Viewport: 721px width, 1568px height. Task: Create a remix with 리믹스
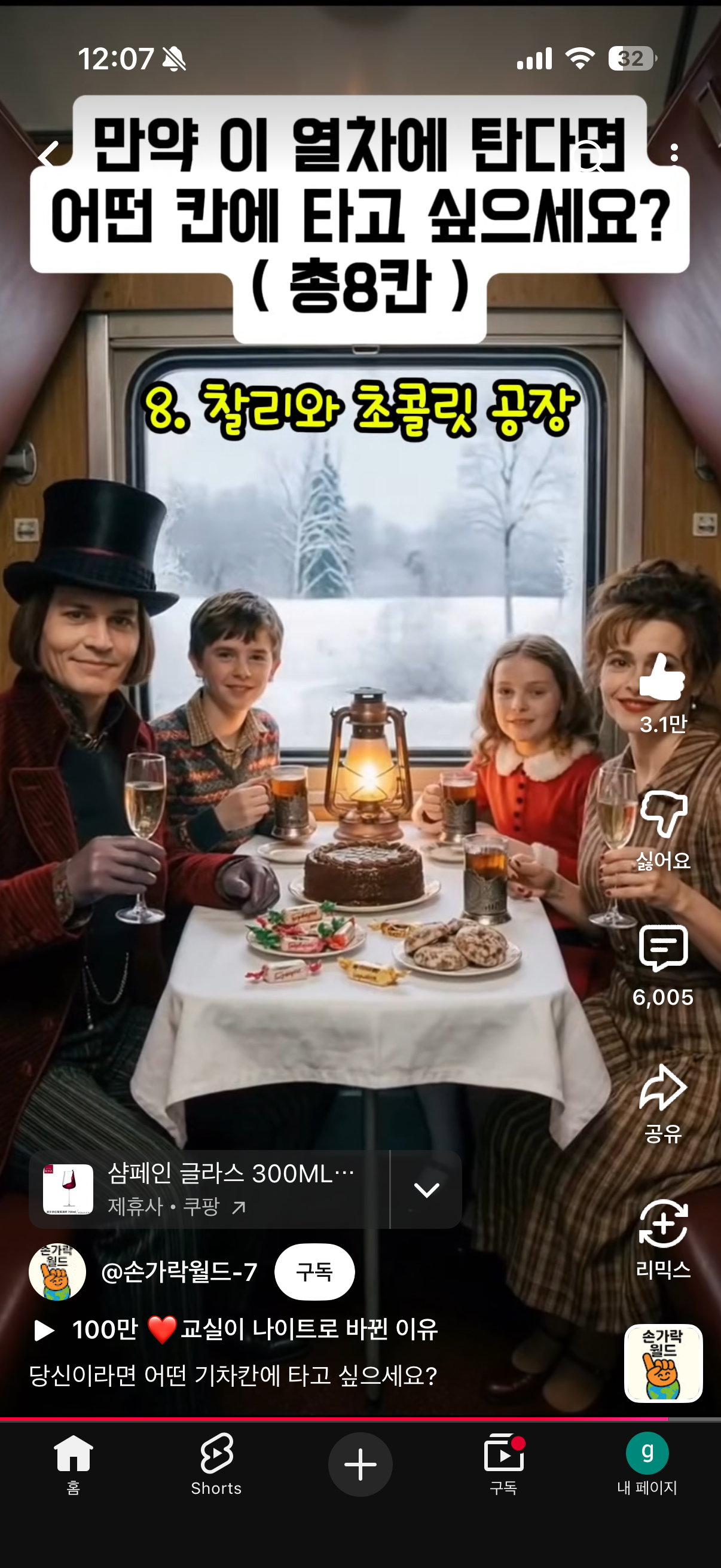coord(662,1225)
